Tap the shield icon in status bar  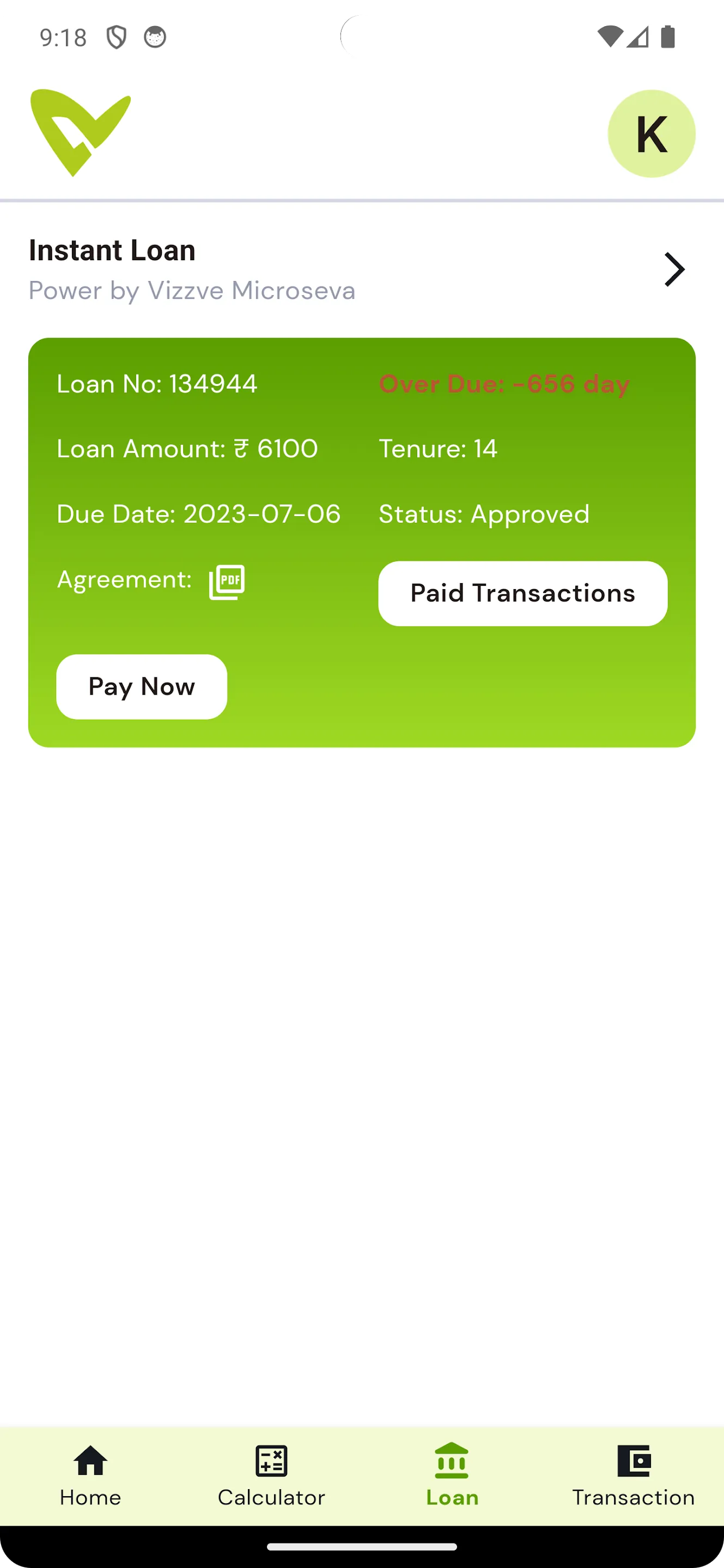click(x=115, y=37)
